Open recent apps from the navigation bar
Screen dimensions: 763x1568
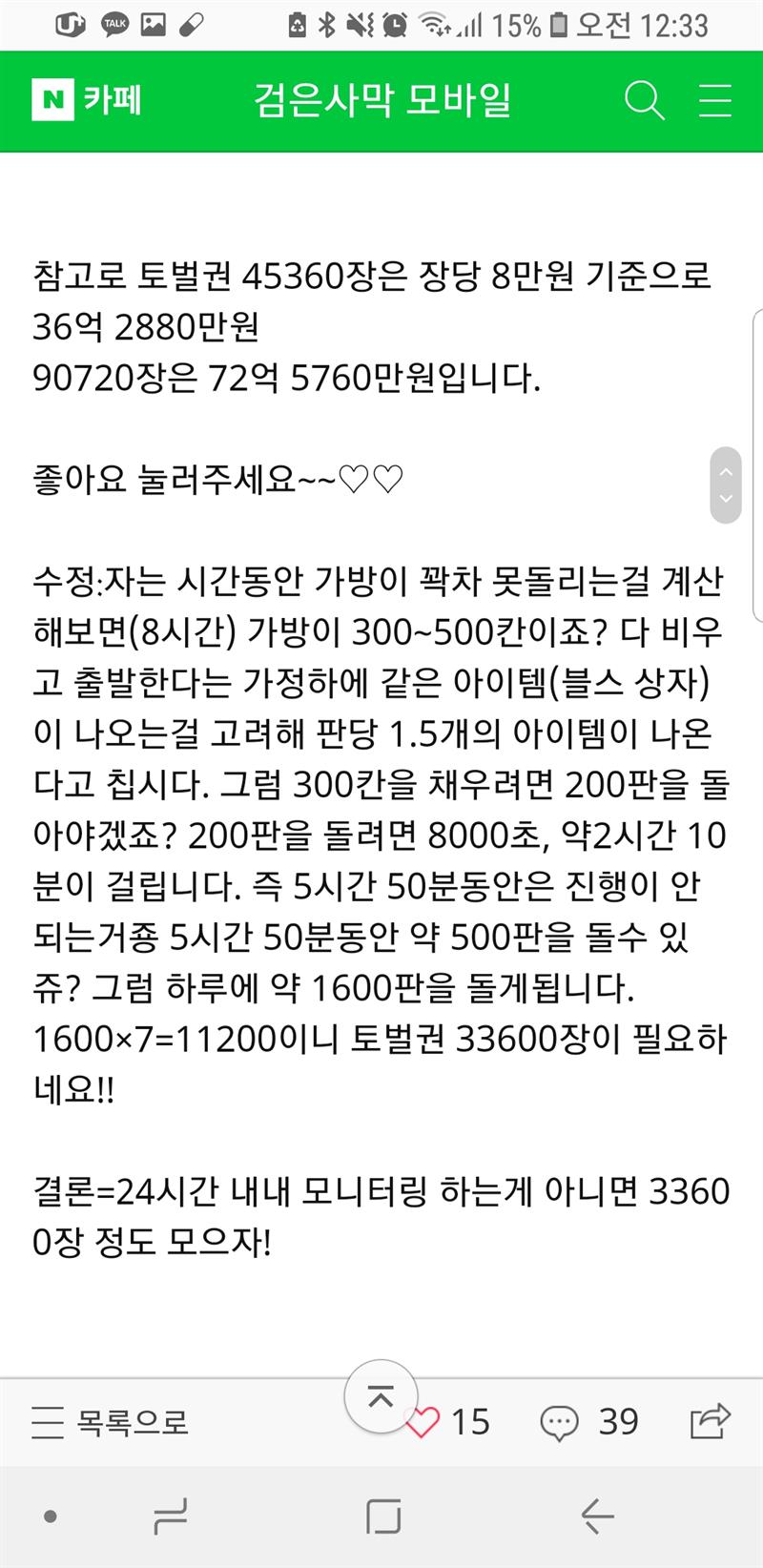click(171, 1516)
